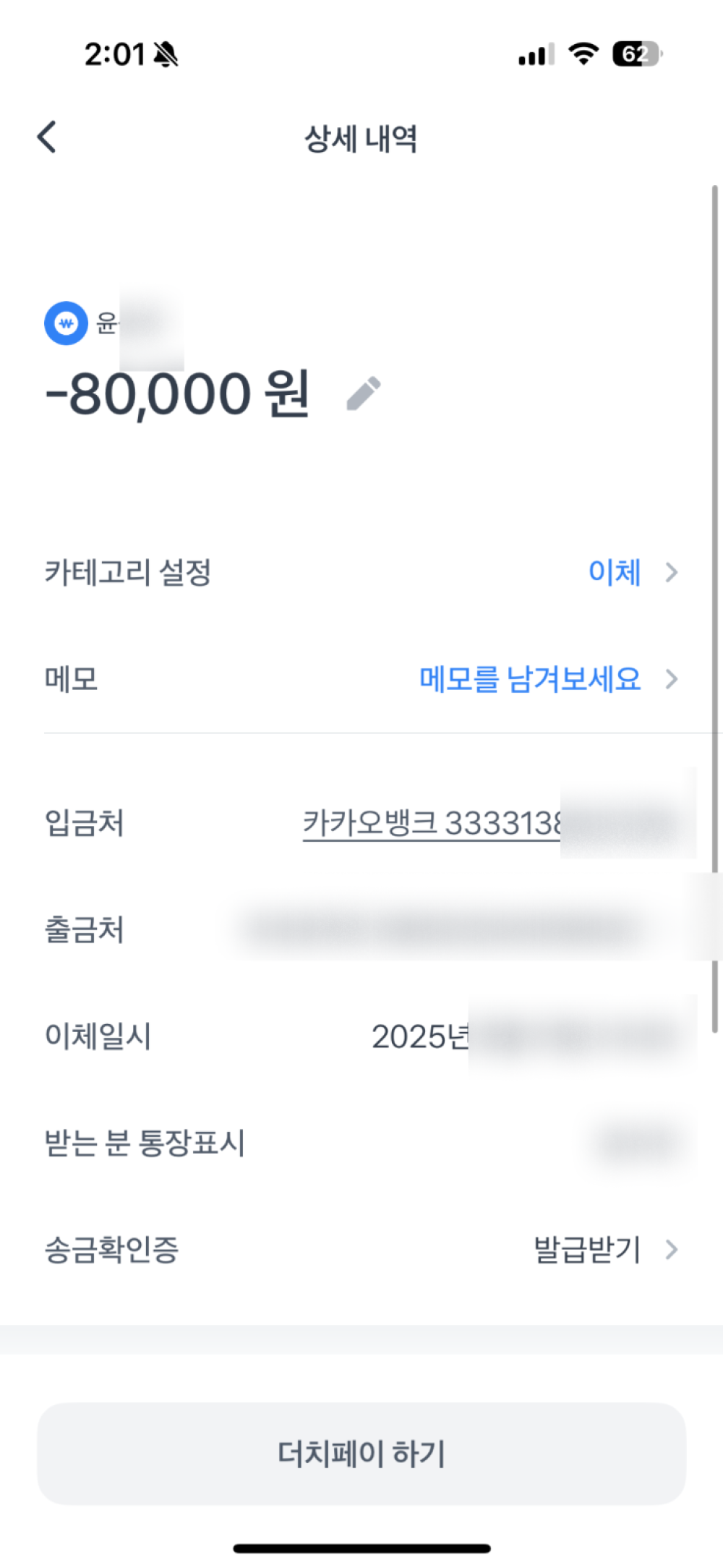Image resolution: width=723 pixels, height=1568 pixels.
Task: Tap the underlined 카카오뱅크 account number
Action: (432, 824)
